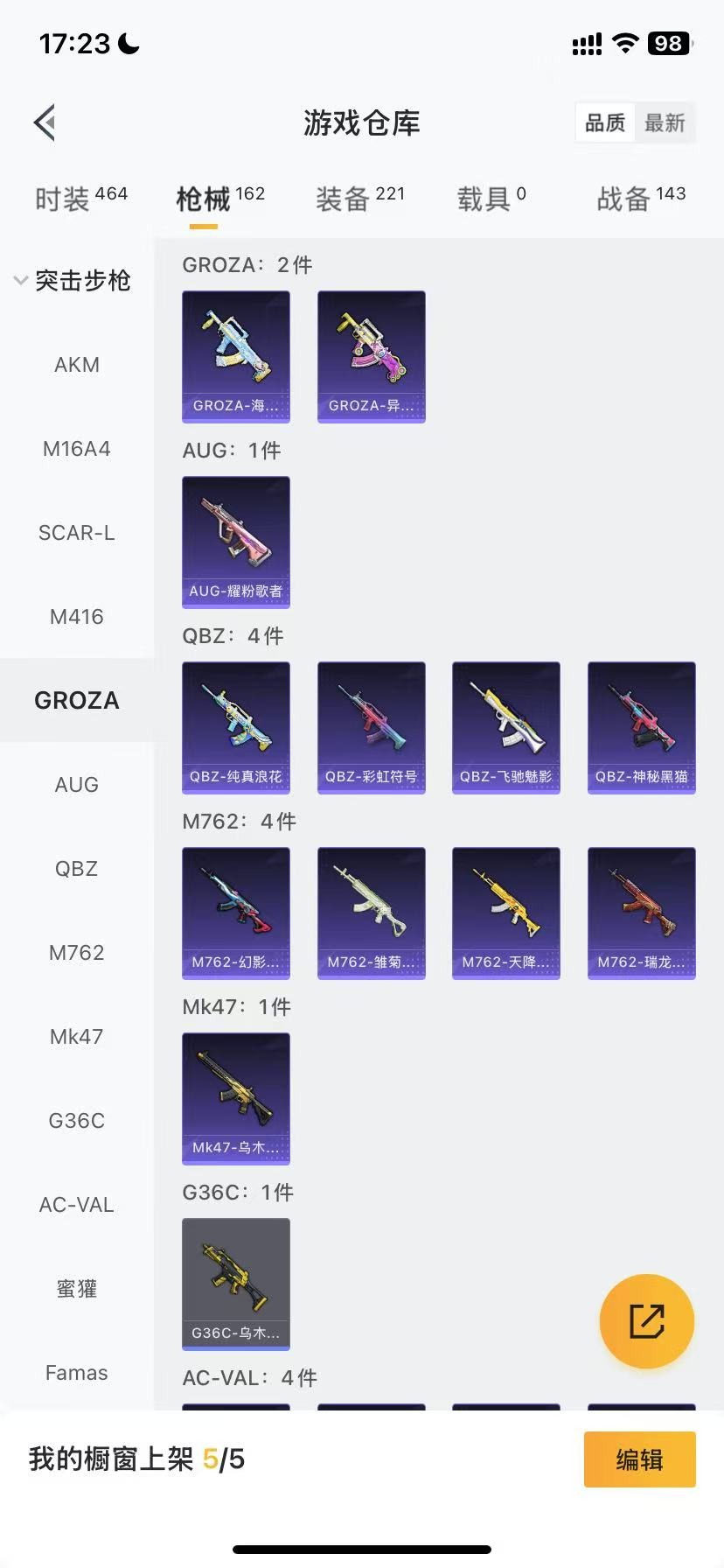Select AKM in the sidebar

click(77, 365)
